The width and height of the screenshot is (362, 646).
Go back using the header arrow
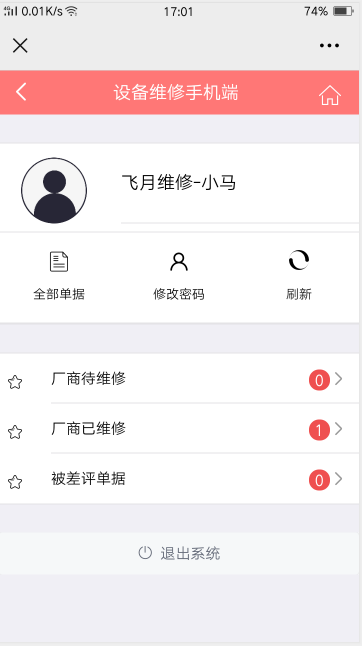pos(21,91)
